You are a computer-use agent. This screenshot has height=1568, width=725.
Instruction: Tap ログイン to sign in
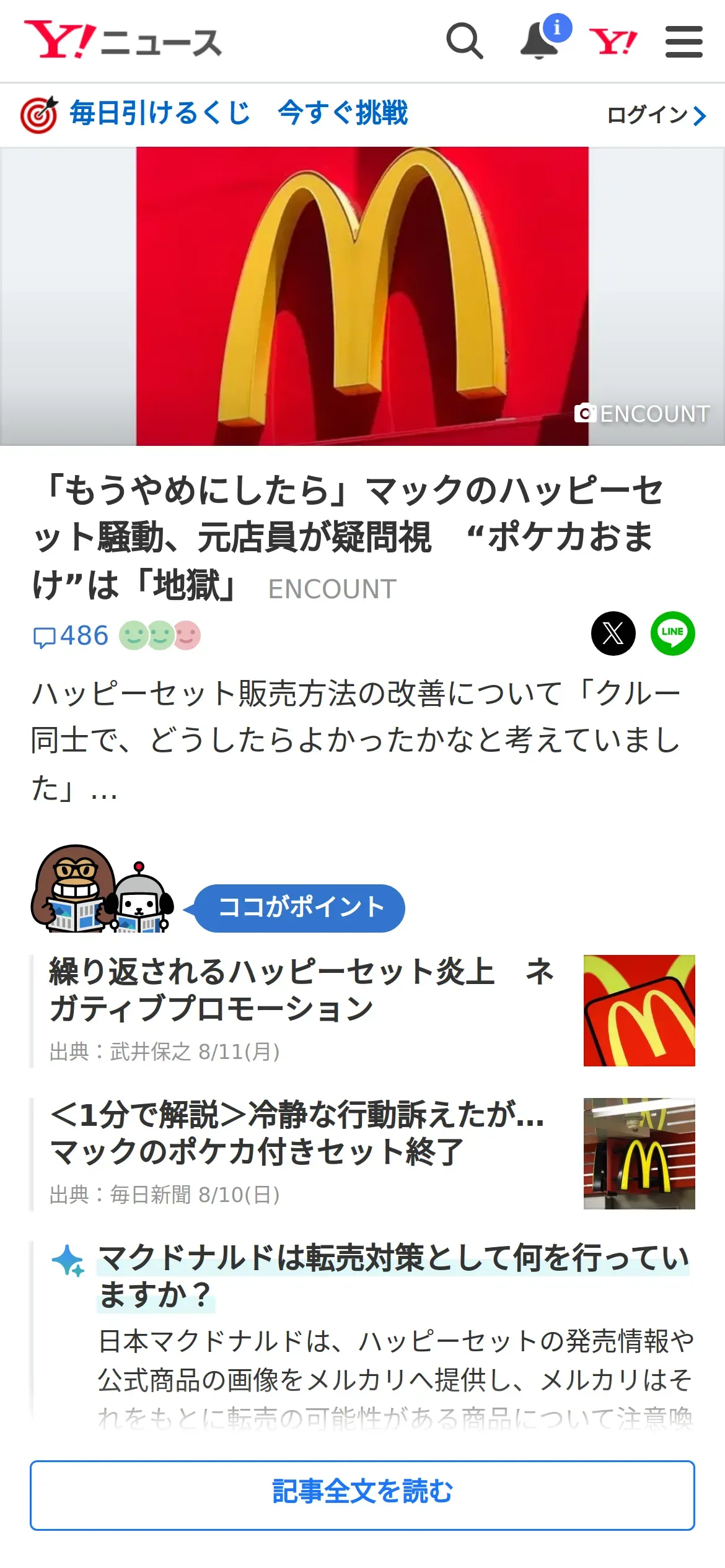[656, 115]
